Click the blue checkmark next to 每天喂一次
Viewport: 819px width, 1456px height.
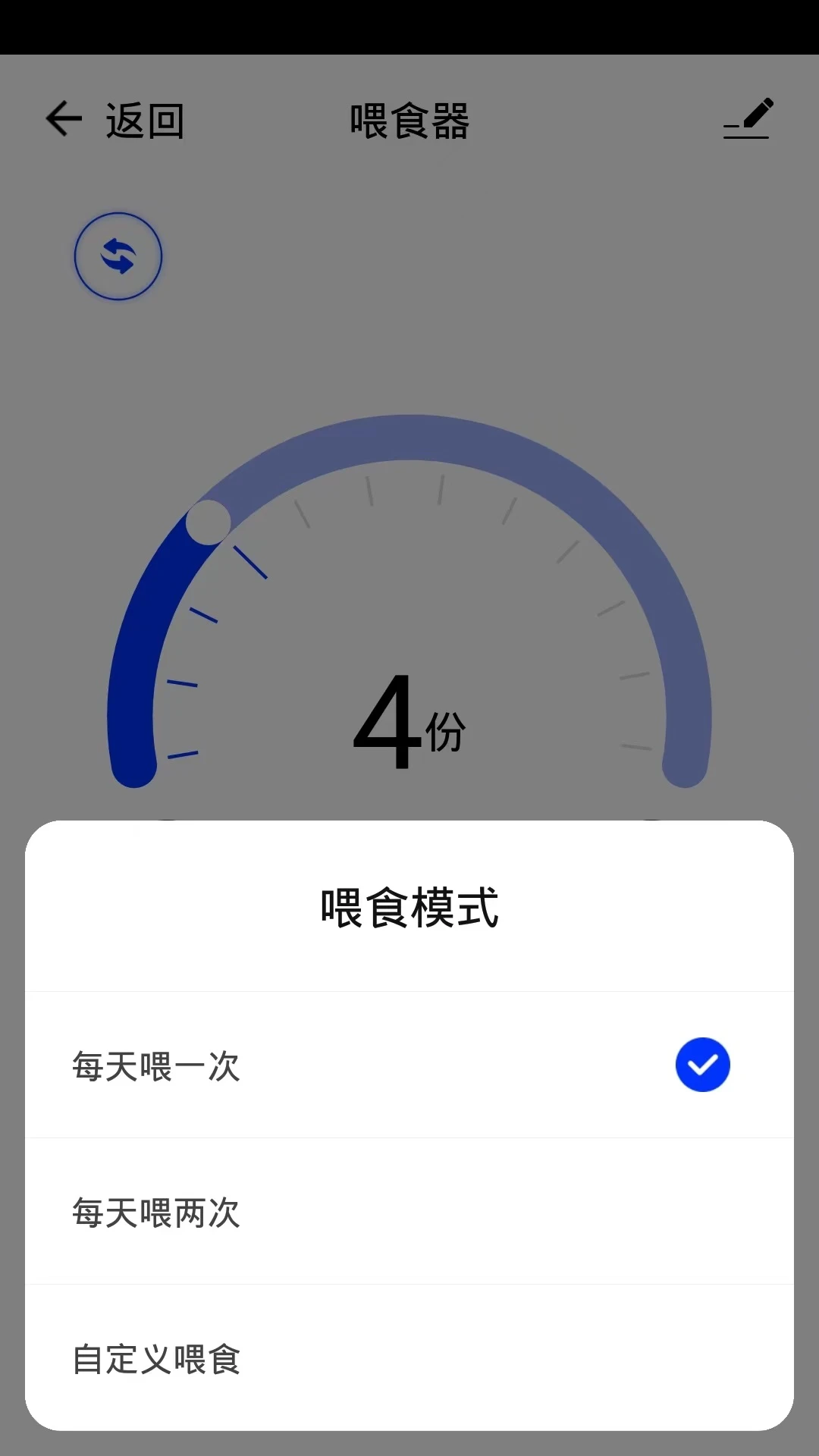(x=701, y=1065)
